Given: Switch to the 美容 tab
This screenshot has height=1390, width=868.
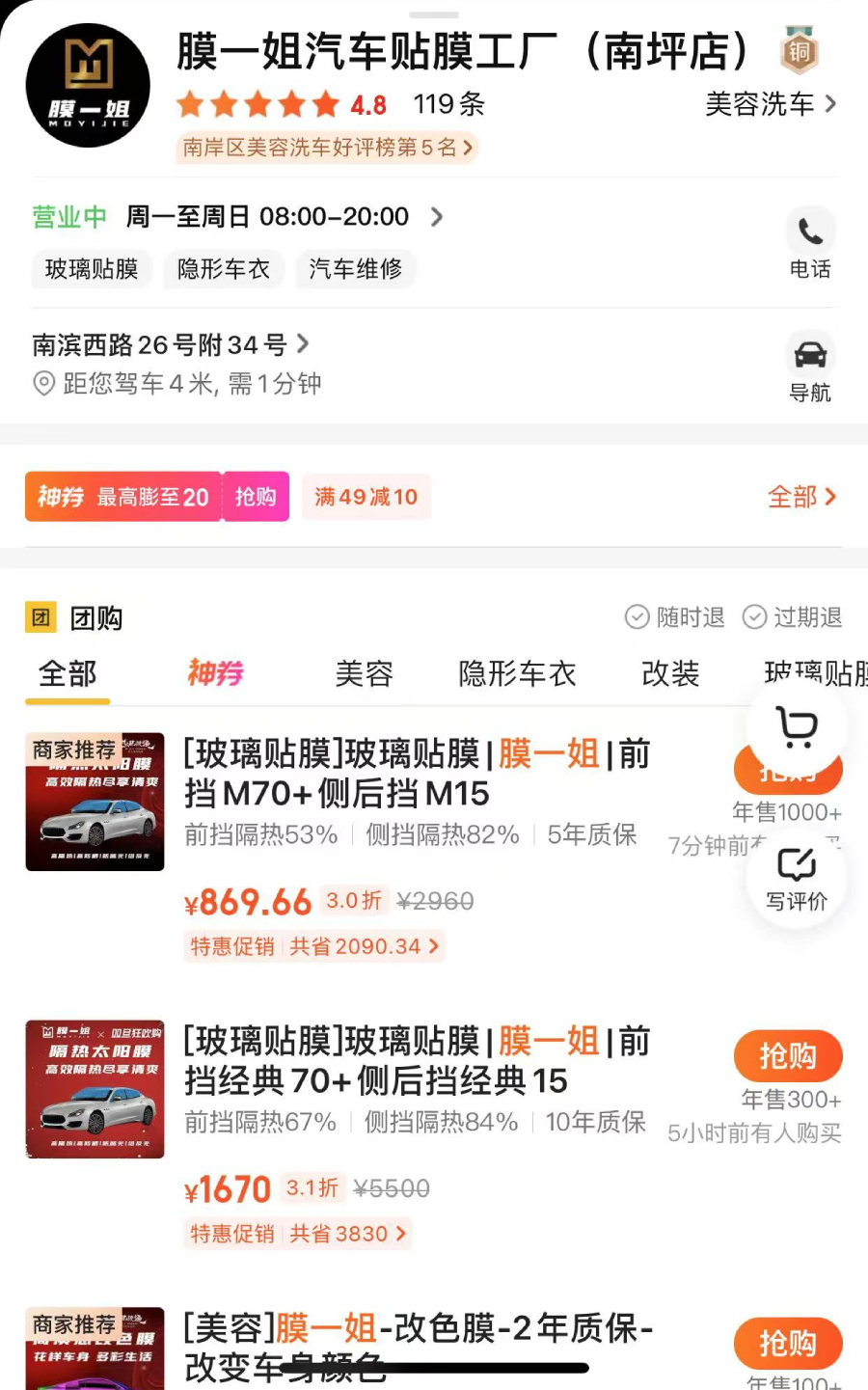Looking at the screenshot, I should tap(364, 673).
